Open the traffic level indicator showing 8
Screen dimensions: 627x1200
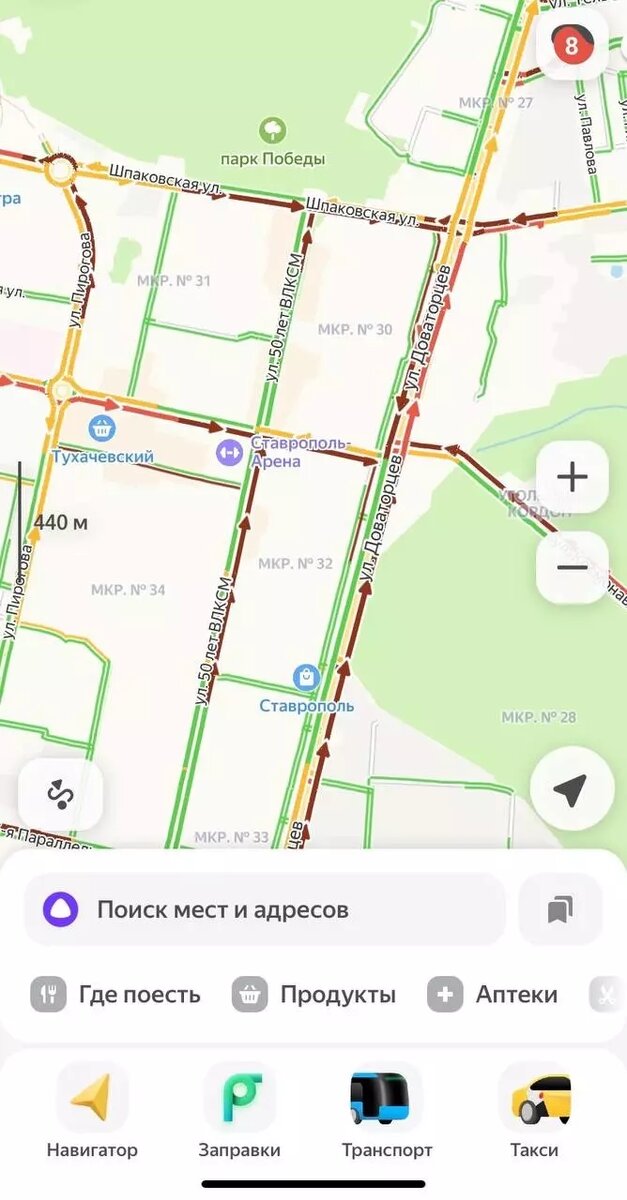coord(572,45)
